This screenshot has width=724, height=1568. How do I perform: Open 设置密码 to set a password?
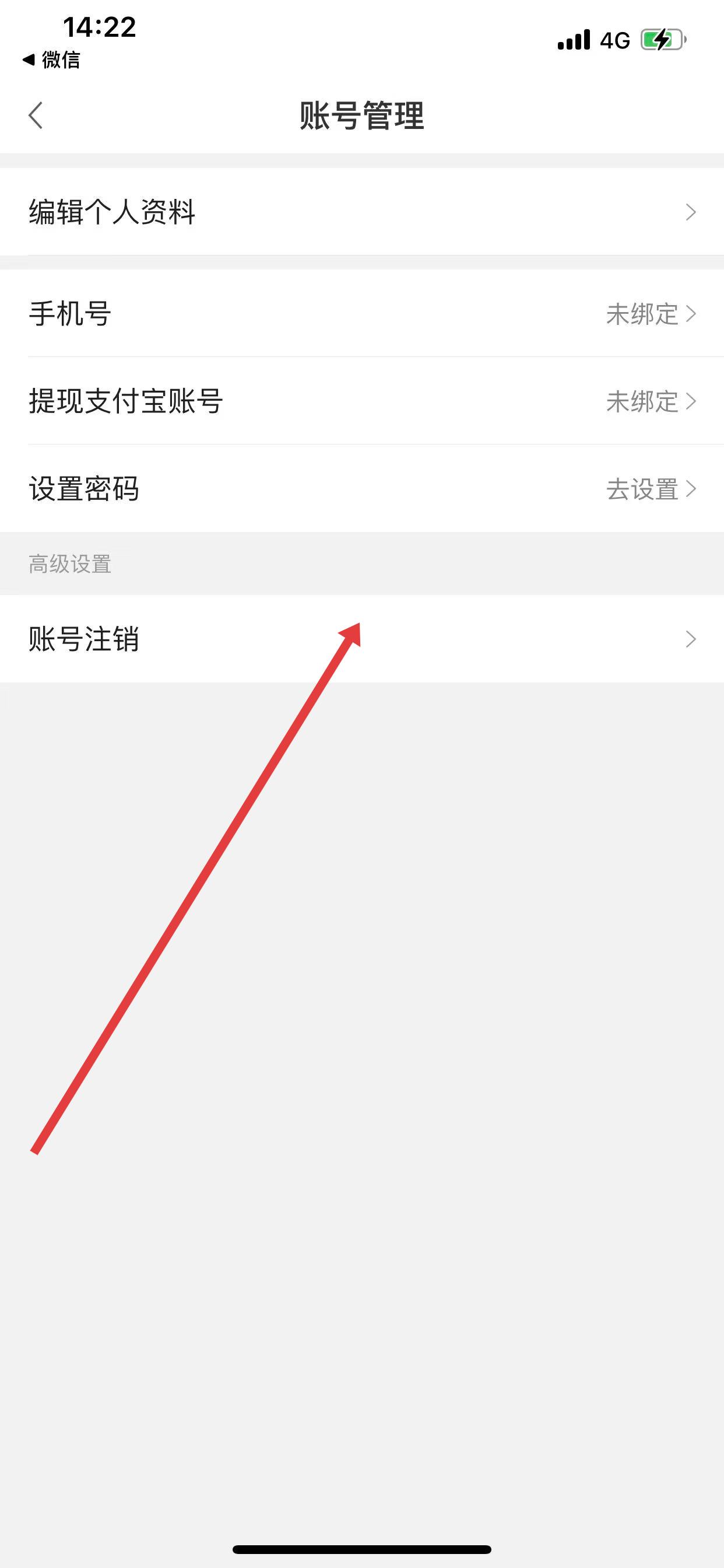coord(361,489)
